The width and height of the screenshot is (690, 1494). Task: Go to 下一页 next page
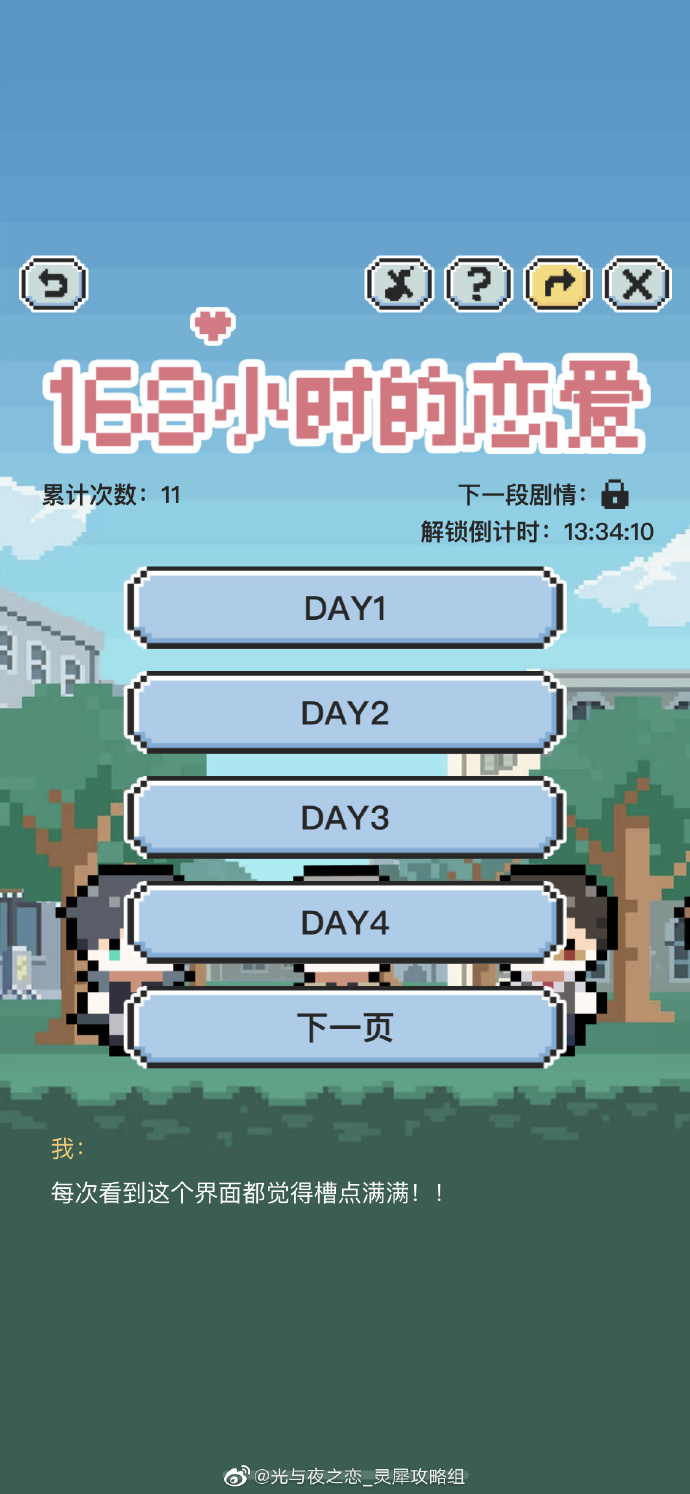[345, 1027]
